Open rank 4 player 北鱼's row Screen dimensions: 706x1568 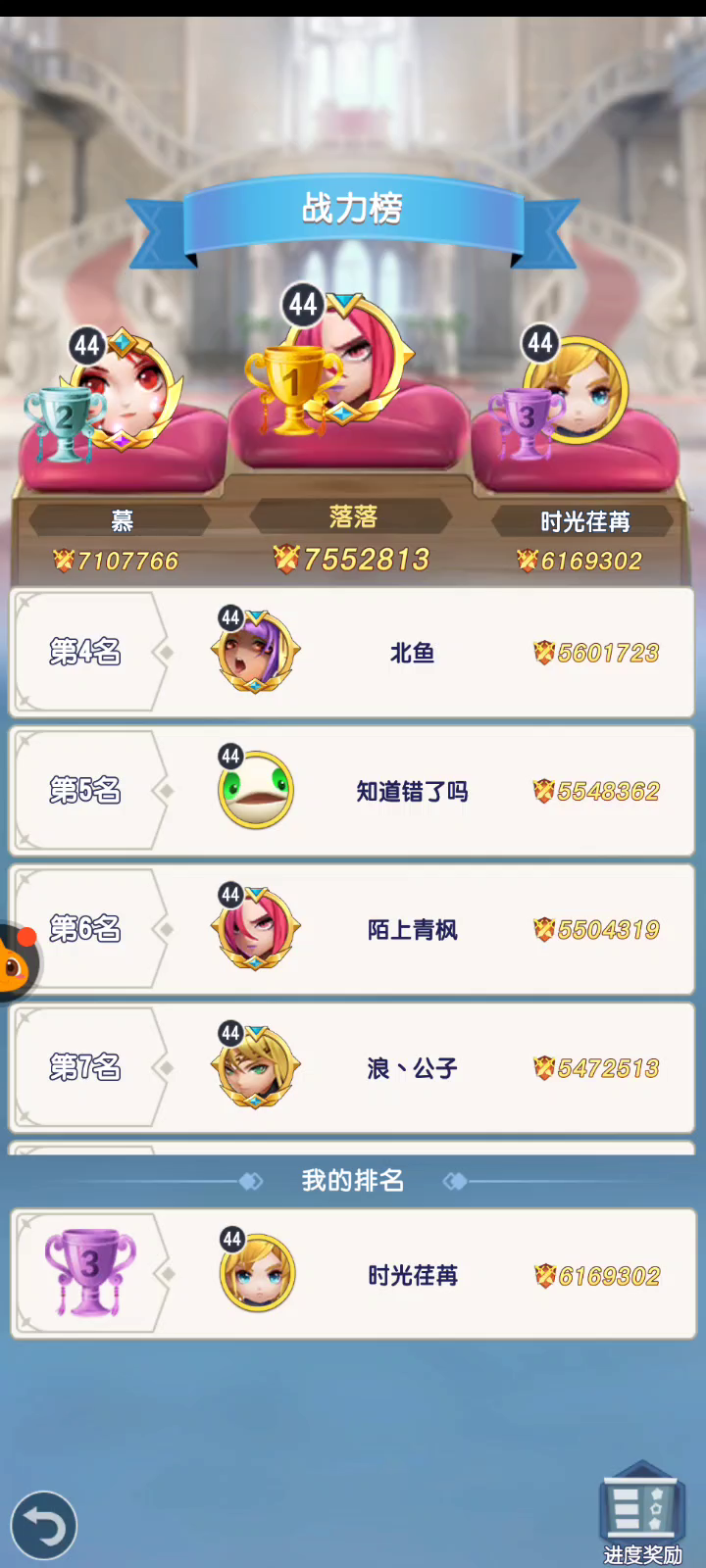click(353, 653)
